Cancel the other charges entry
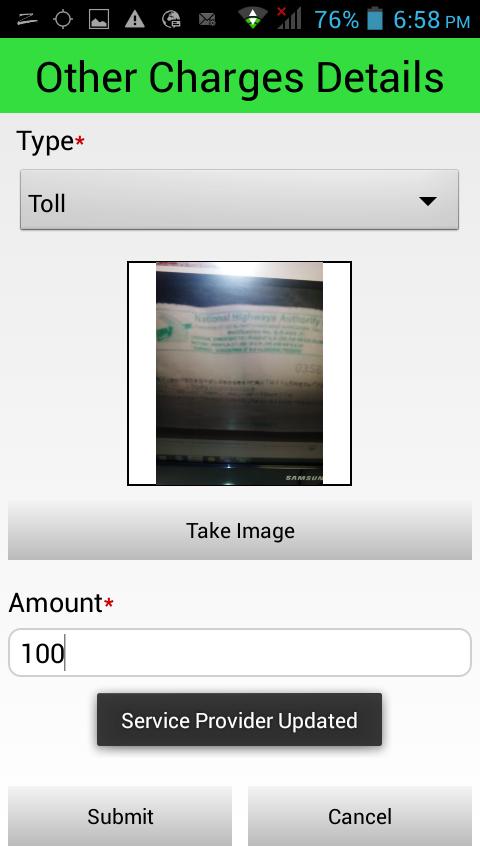The height and width of the screenshot is (854, 480). point(360,816)
